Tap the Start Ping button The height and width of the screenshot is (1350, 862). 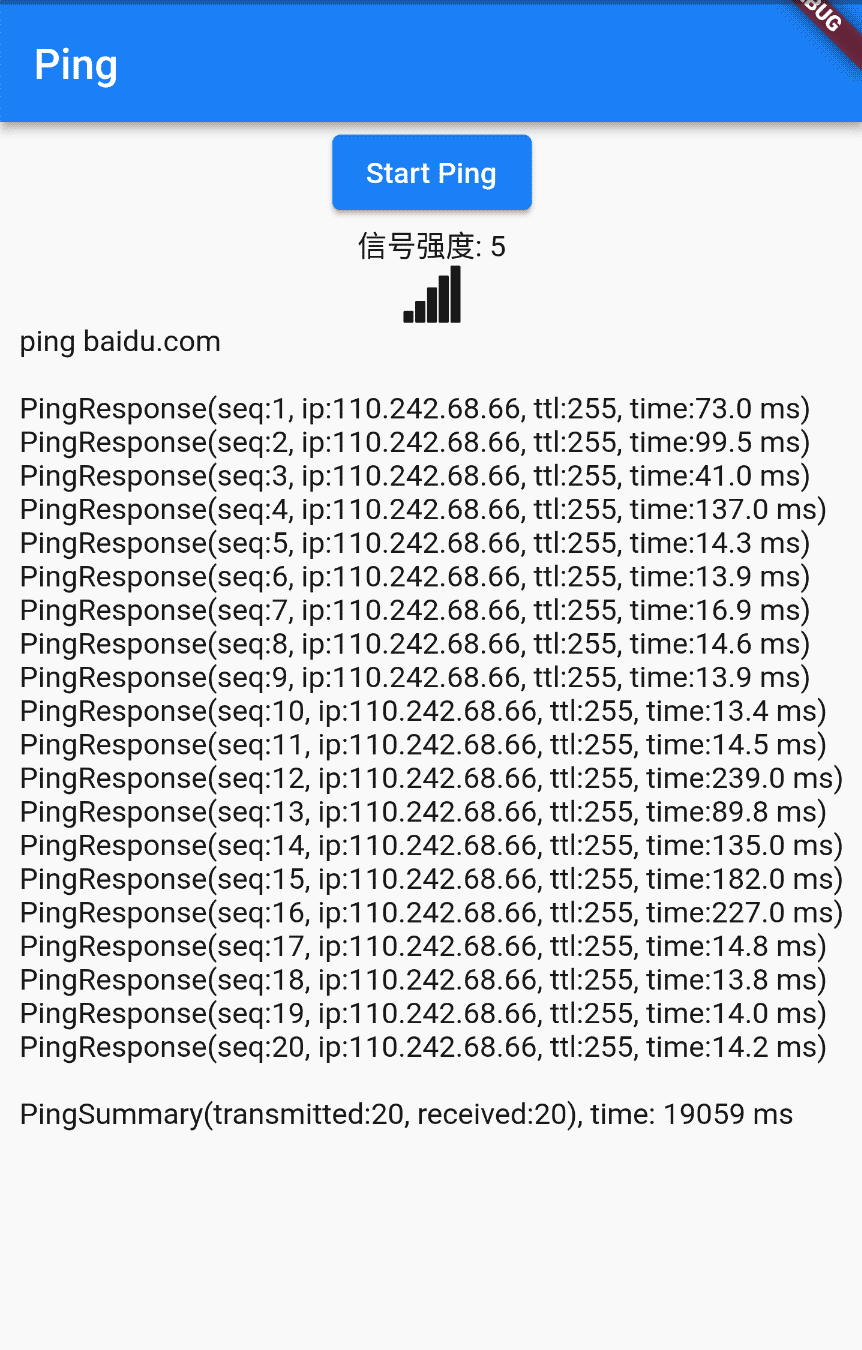coord(431,173)
